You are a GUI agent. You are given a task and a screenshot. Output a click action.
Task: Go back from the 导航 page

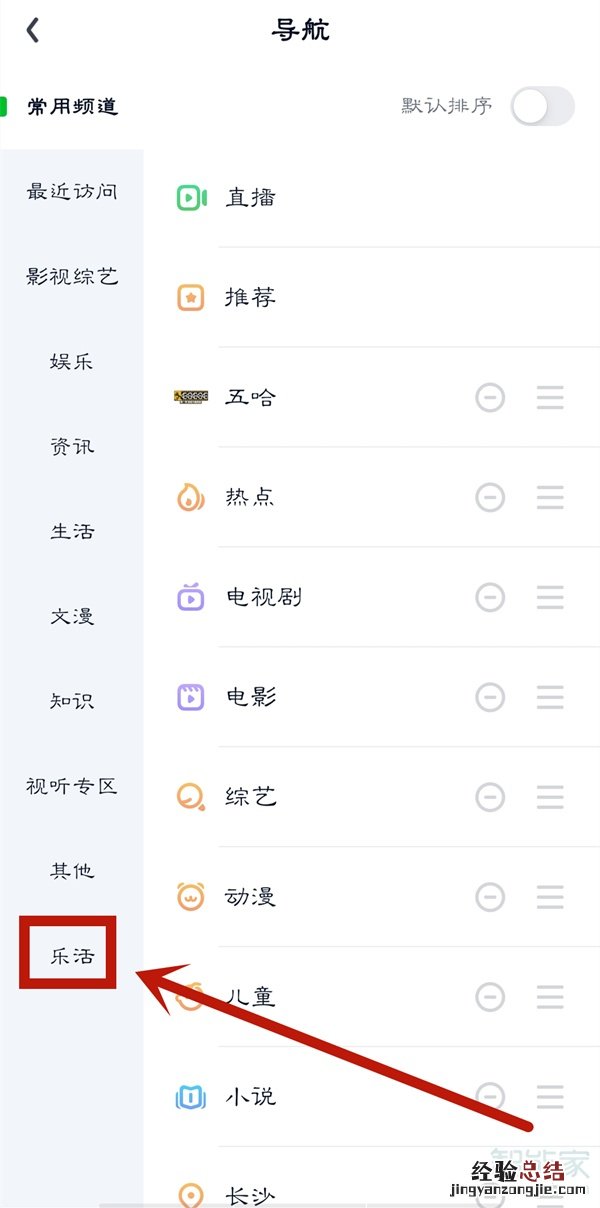click(x=33, y=31)
